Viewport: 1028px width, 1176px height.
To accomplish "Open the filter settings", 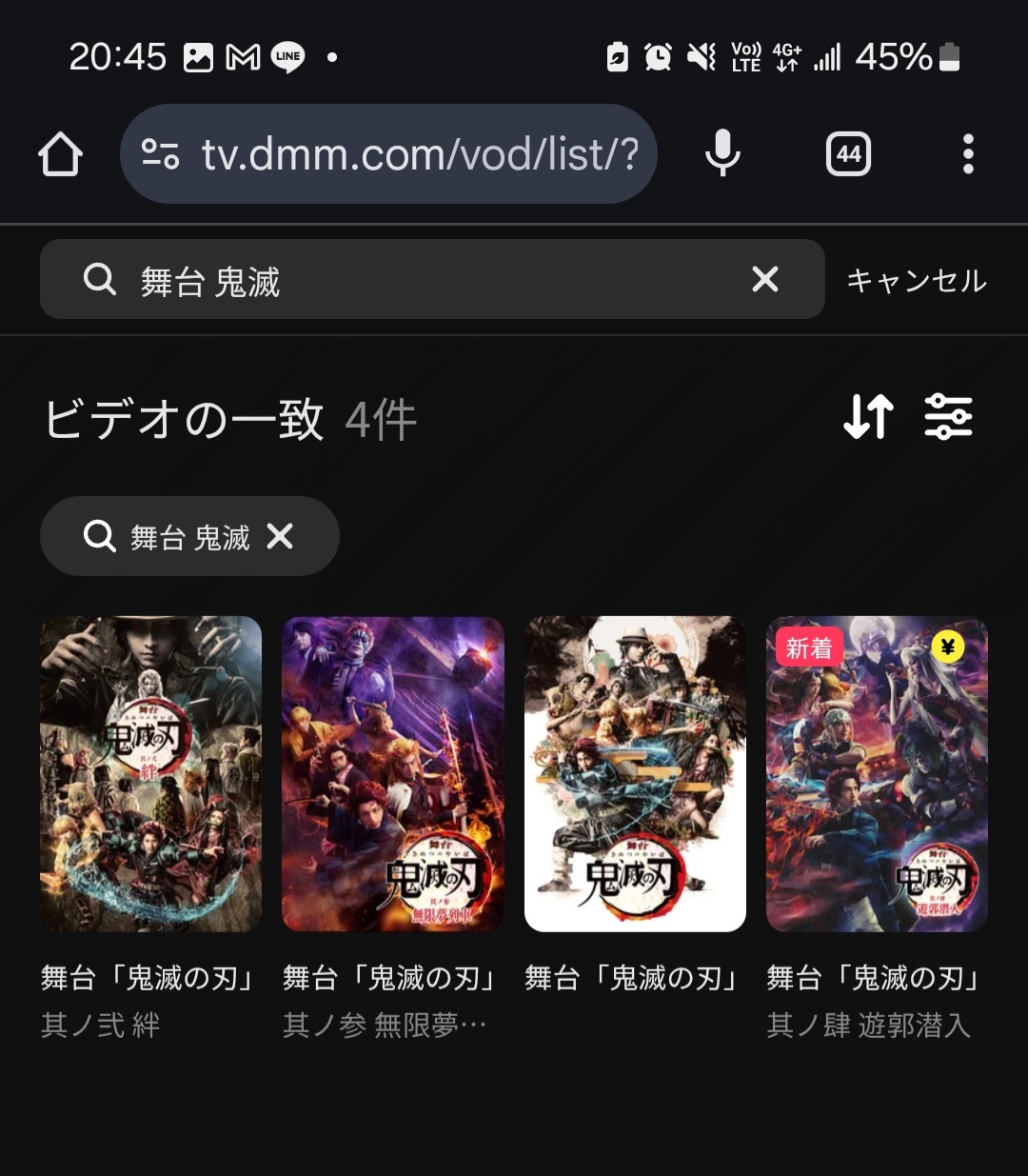I will [x=948, y=417].
